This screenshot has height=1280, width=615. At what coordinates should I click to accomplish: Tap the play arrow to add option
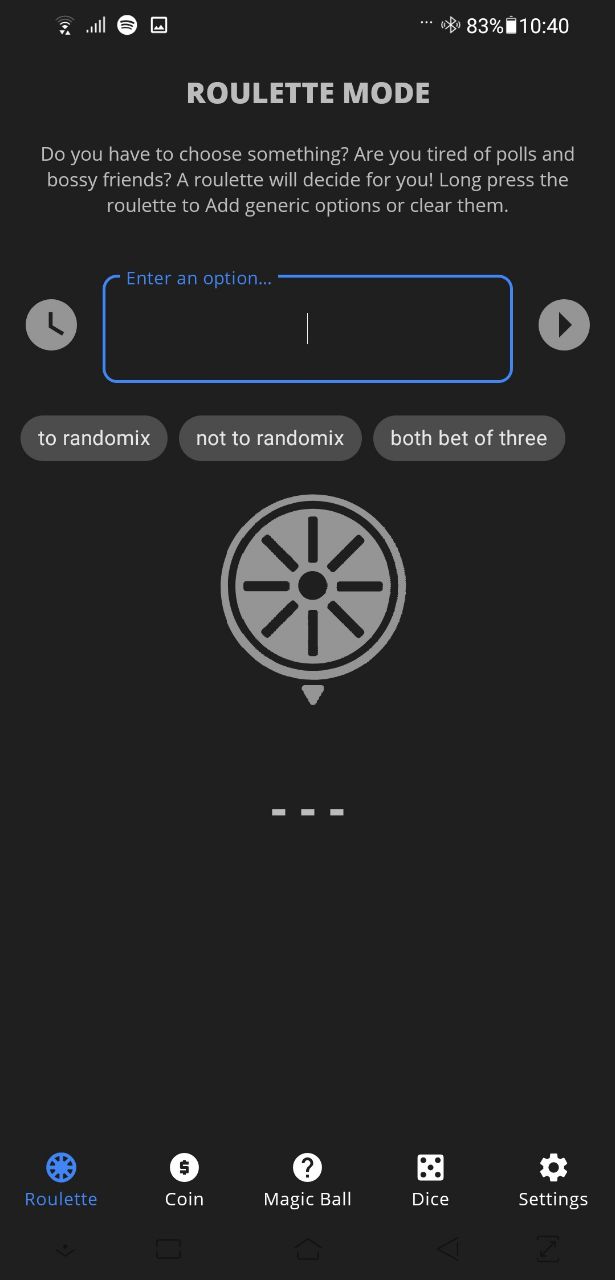(x=564, y=325)
